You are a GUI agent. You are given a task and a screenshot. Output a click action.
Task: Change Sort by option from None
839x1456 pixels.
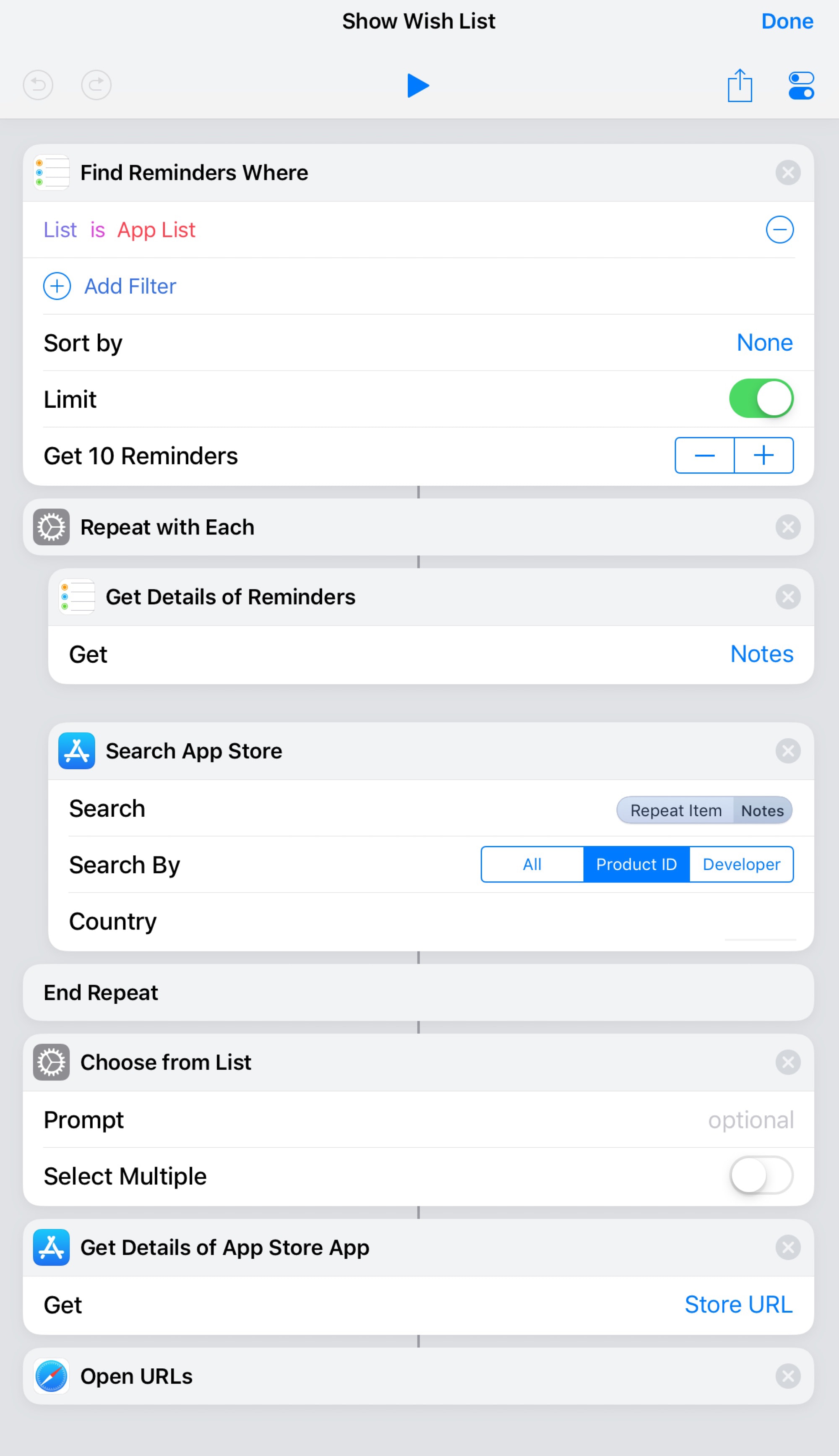764,343
